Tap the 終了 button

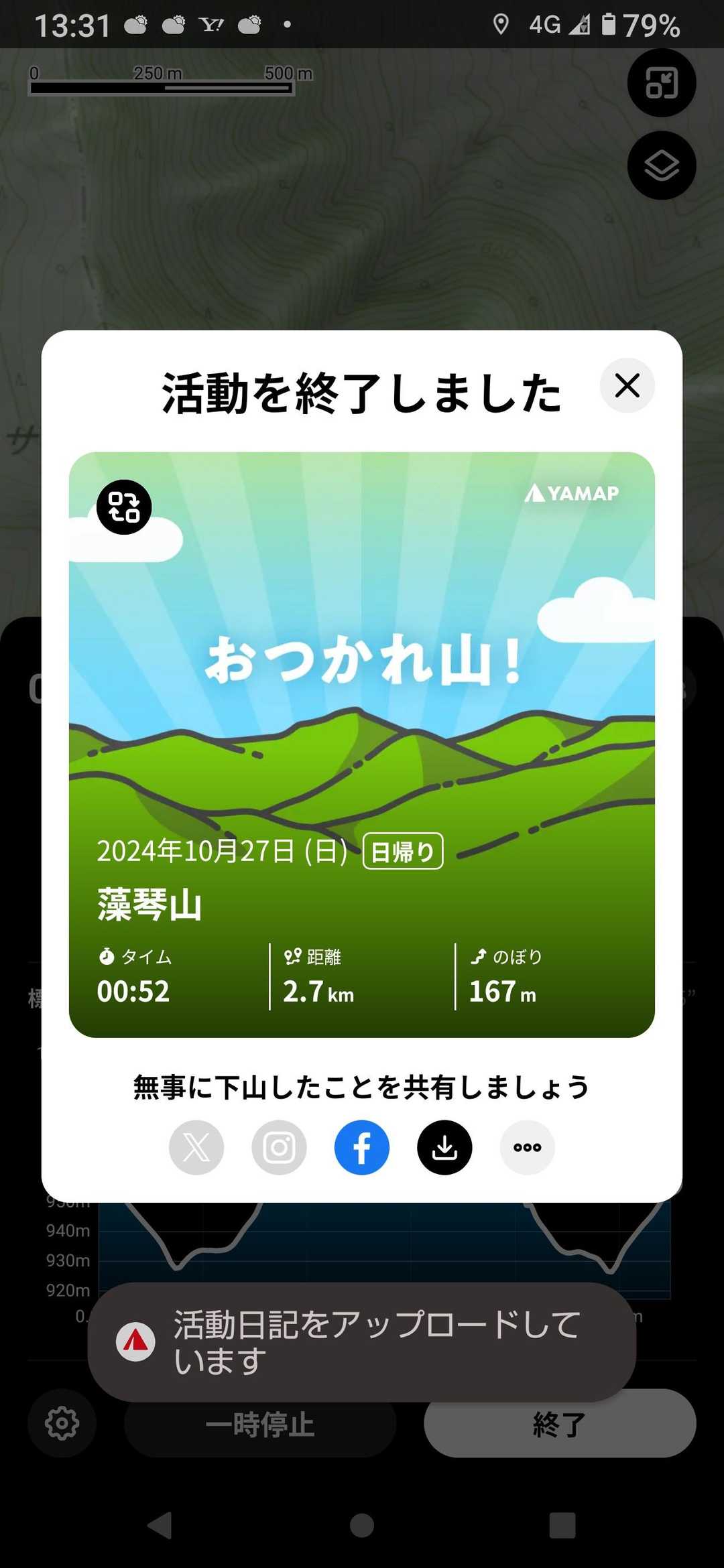click(560, 1423)
